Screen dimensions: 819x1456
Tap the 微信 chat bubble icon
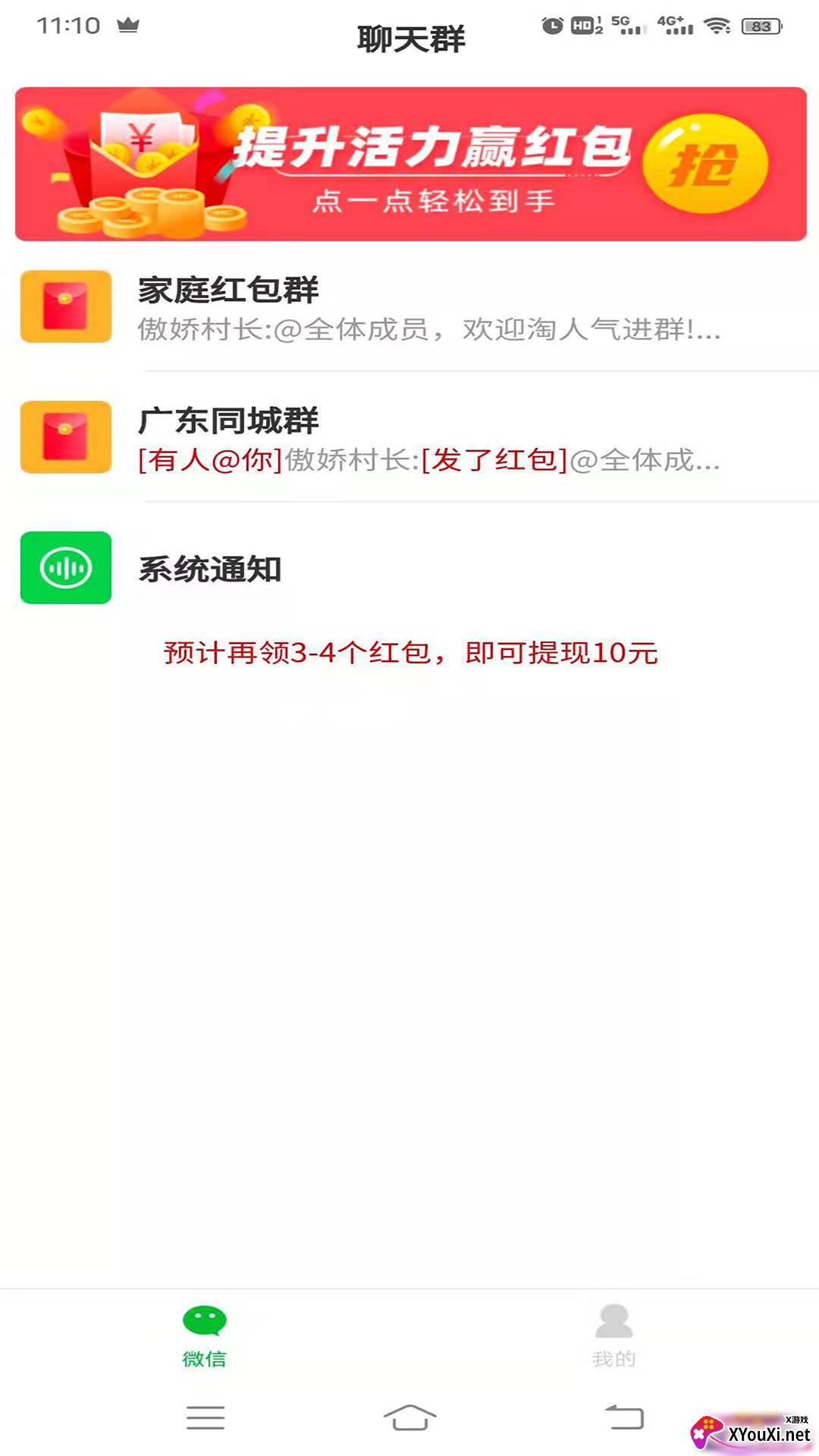pos(205,1317)
